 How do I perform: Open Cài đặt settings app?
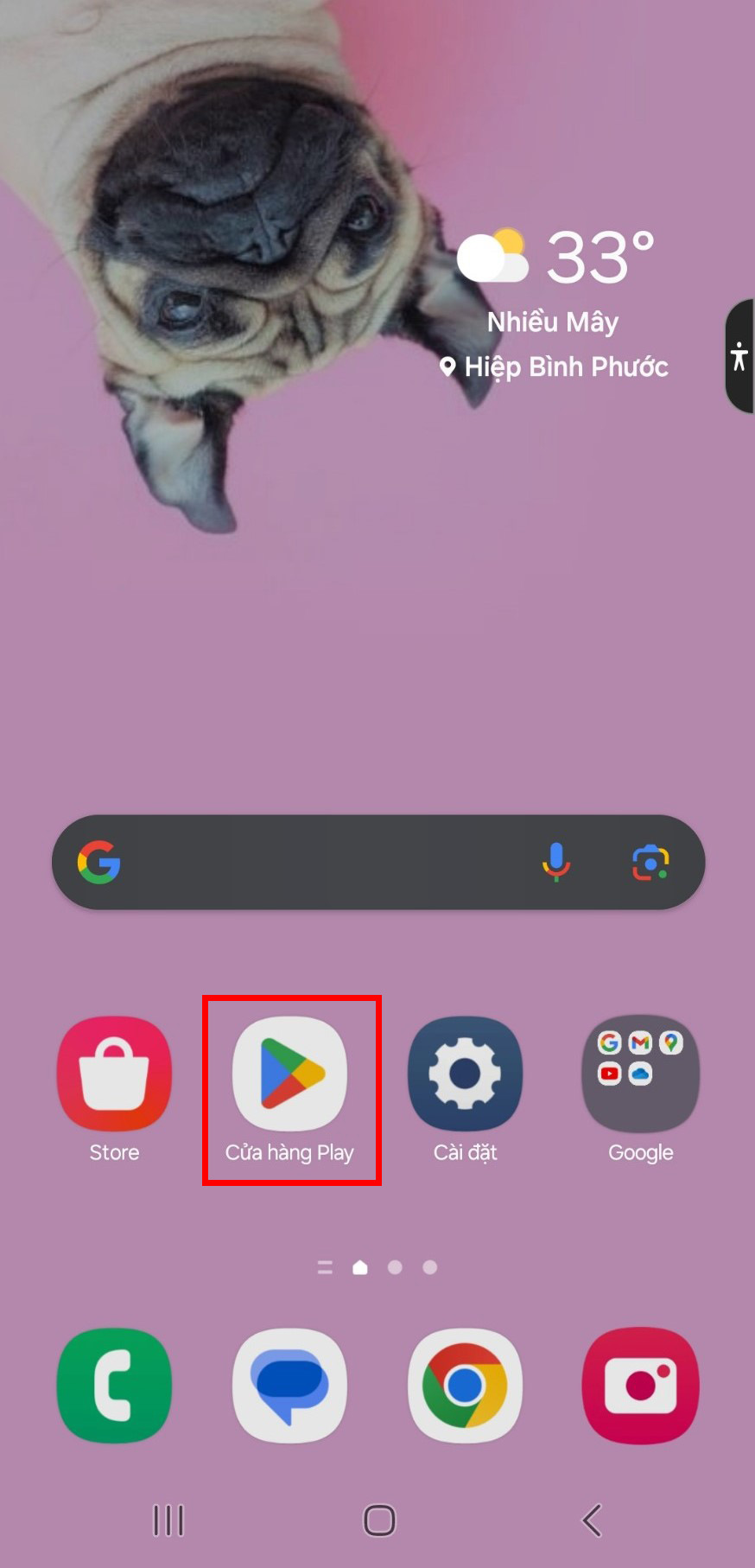[x=466, y=1074]
